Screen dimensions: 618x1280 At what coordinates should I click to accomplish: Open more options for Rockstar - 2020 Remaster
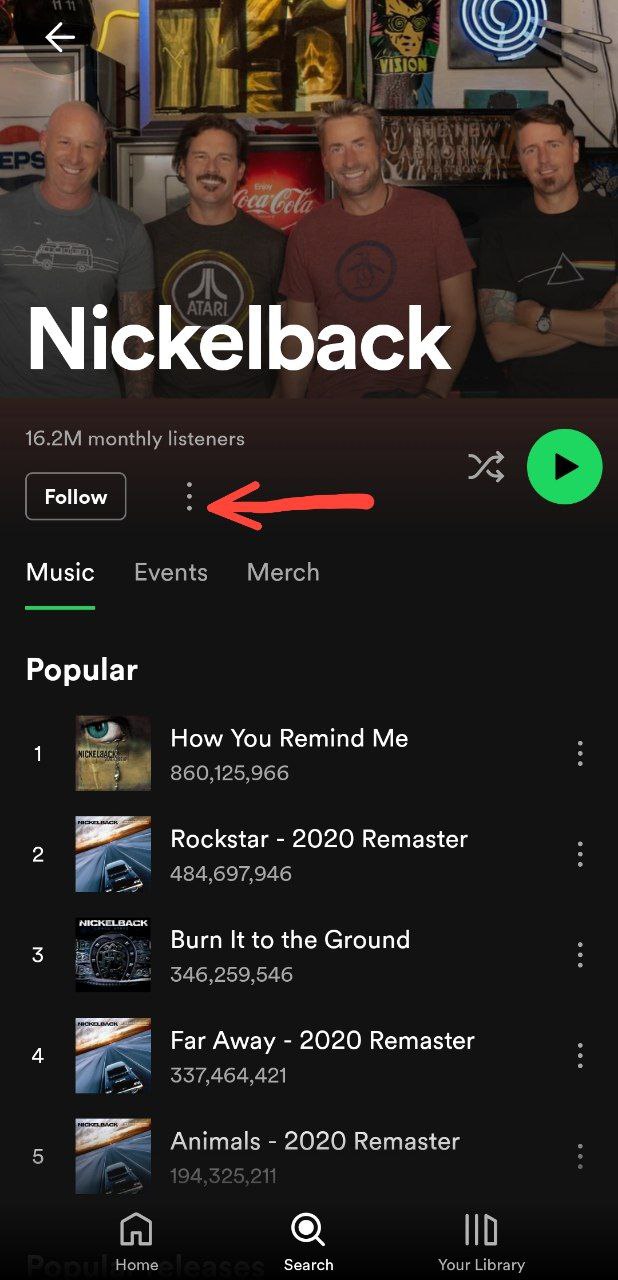pos(580,855)
